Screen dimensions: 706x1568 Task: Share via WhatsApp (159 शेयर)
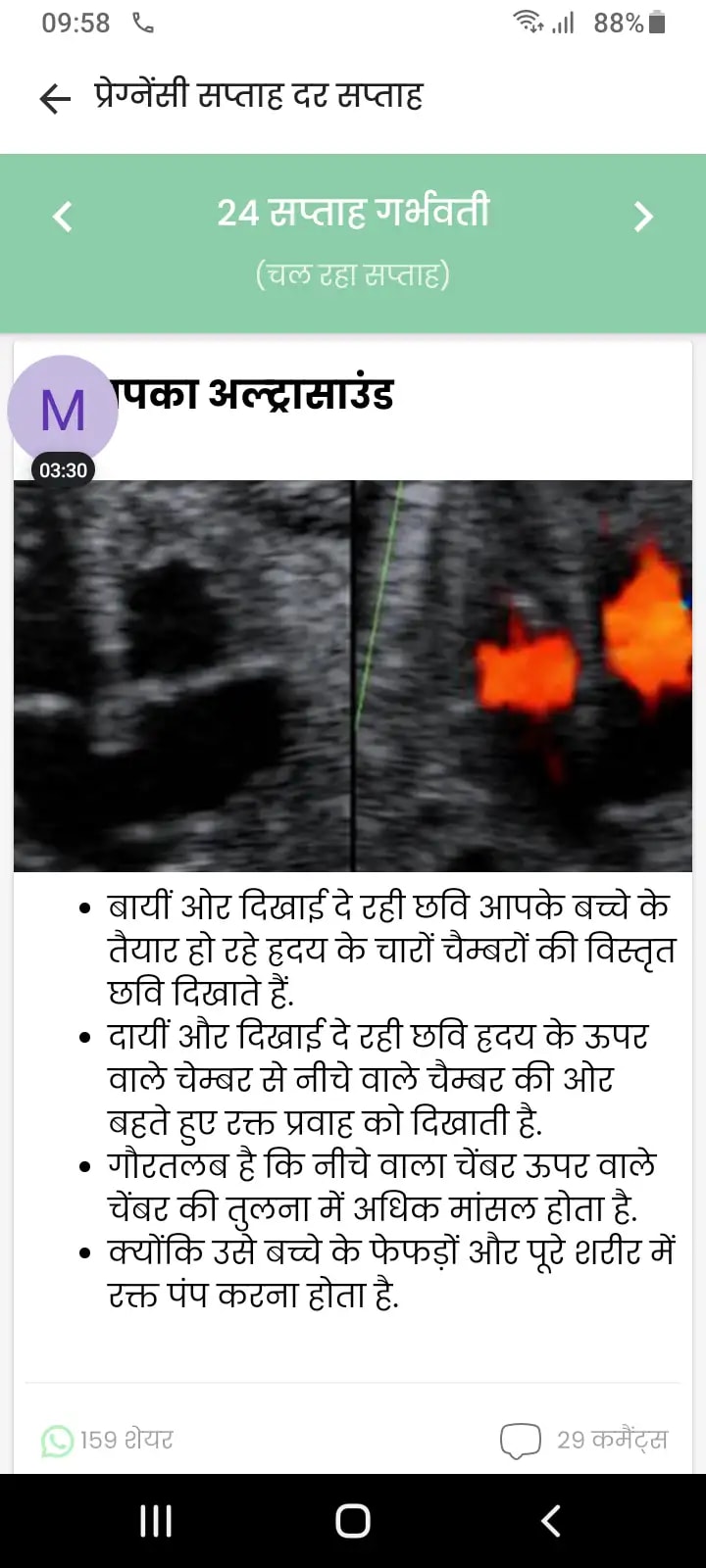tap(108, 1440)
